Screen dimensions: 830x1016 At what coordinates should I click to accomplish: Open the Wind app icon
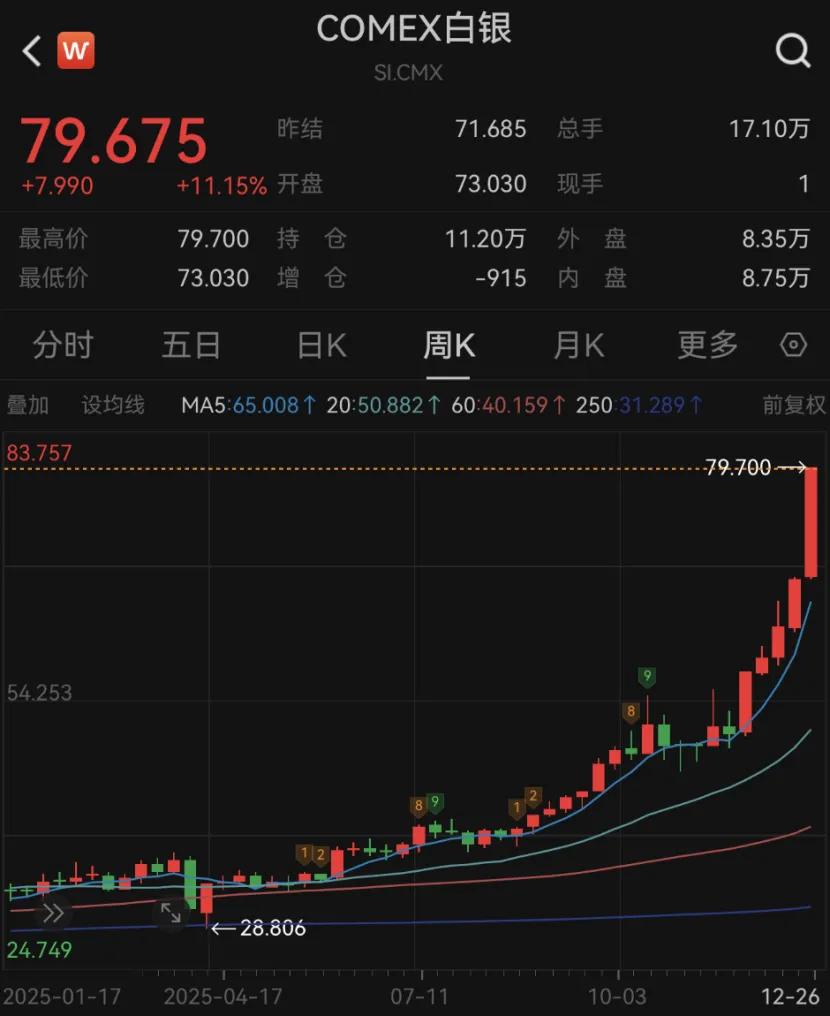[x=74, y=50]
